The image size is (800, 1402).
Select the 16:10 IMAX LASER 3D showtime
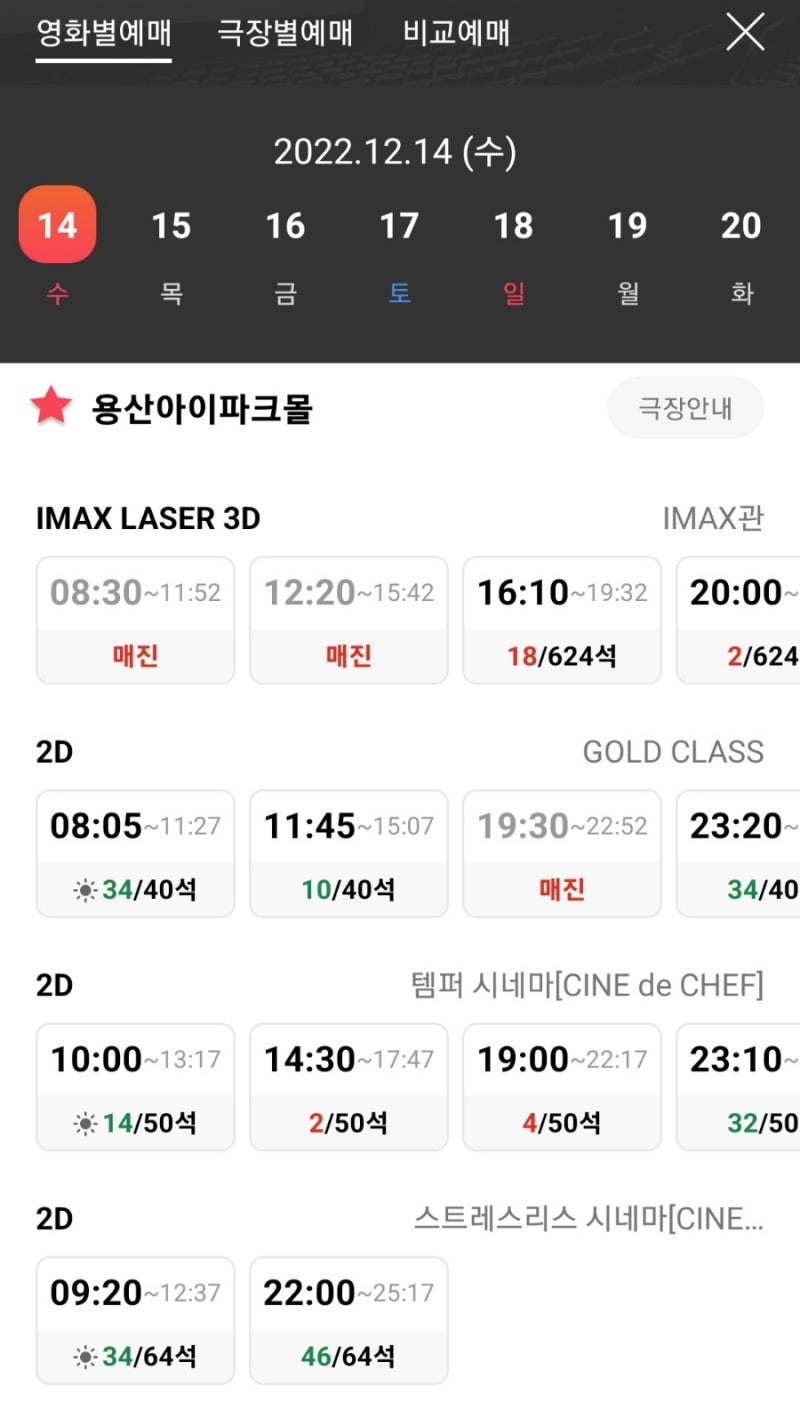[x=562, y=619]
